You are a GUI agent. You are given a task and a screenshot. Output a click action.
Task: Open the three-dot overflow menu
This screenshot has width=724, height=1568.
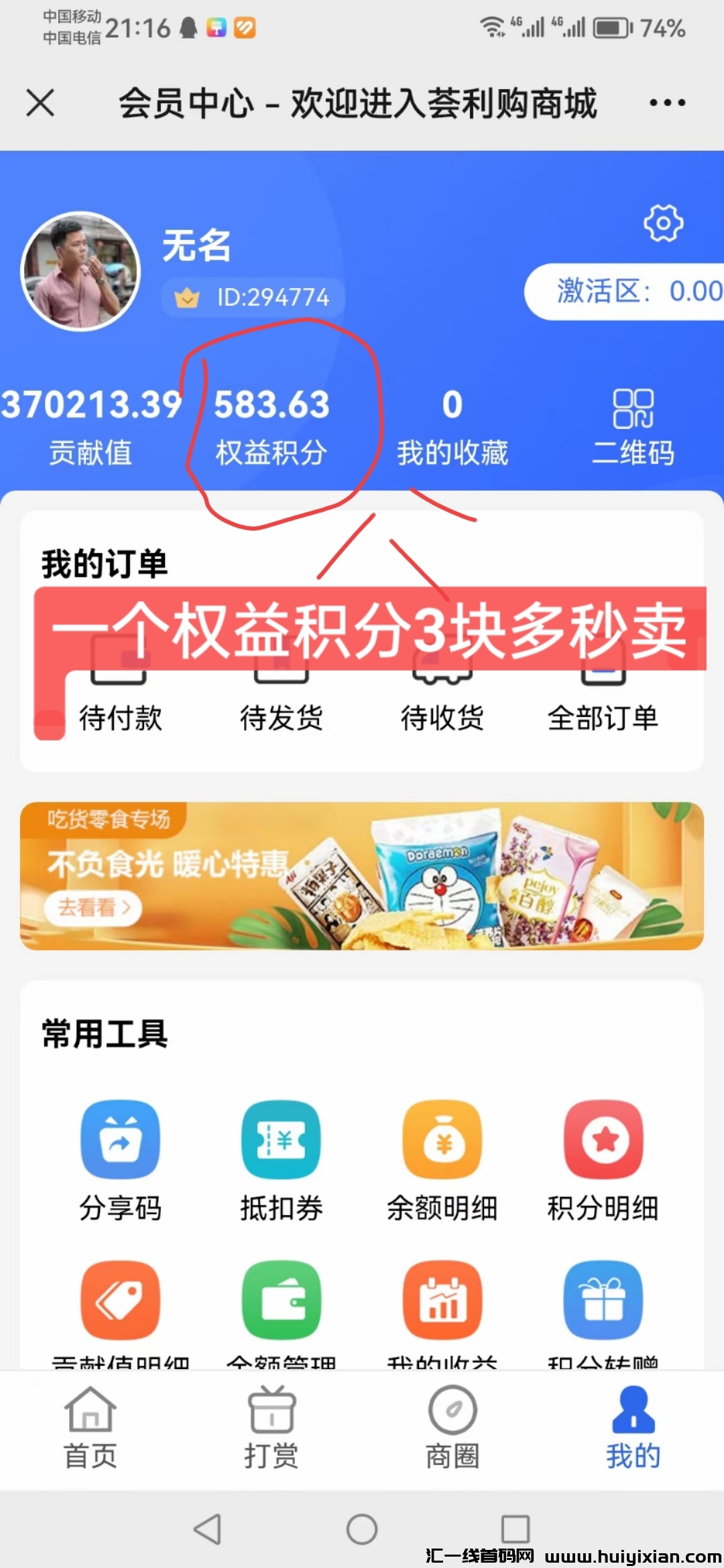(667, 103)
